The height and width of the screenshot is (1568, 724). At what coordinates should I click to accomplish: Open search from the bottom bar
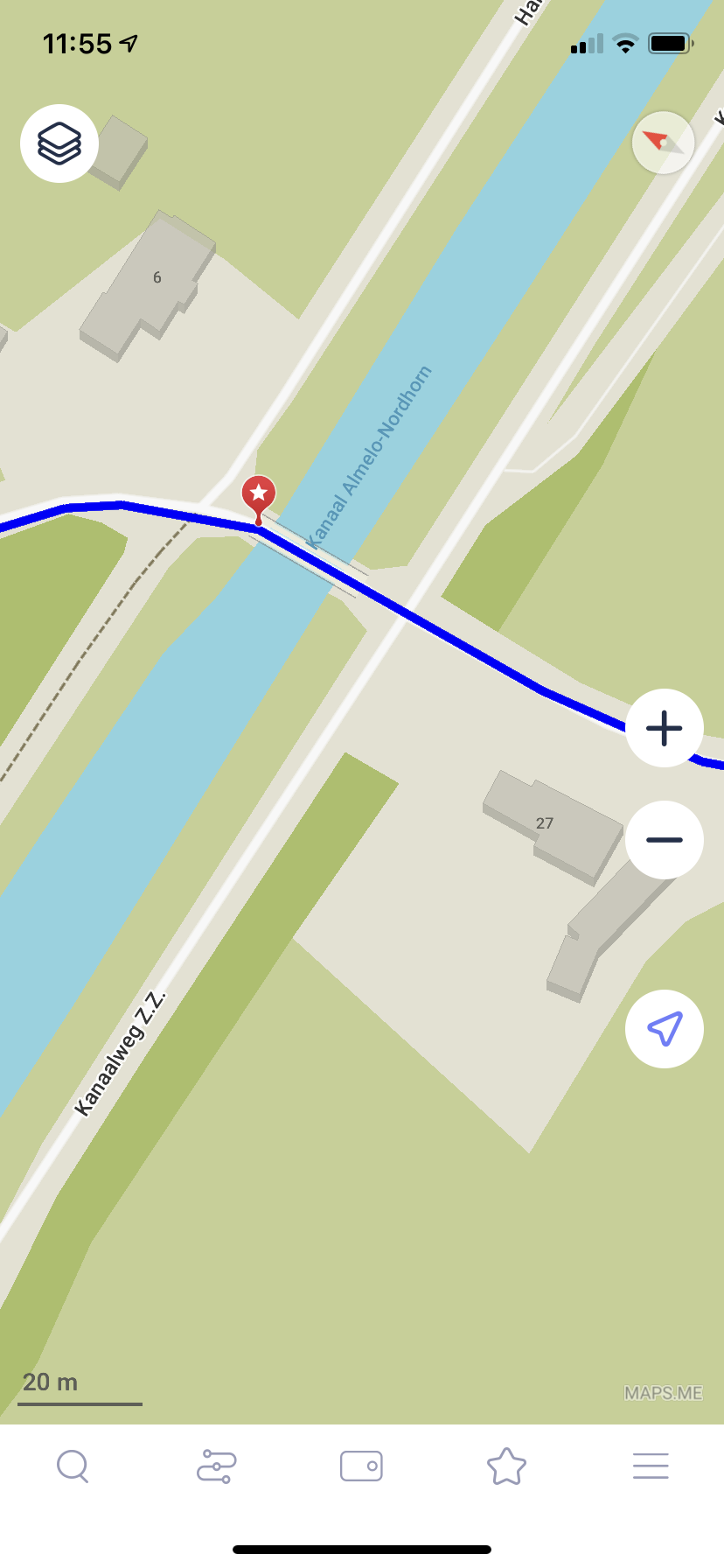click(73, 1466)
